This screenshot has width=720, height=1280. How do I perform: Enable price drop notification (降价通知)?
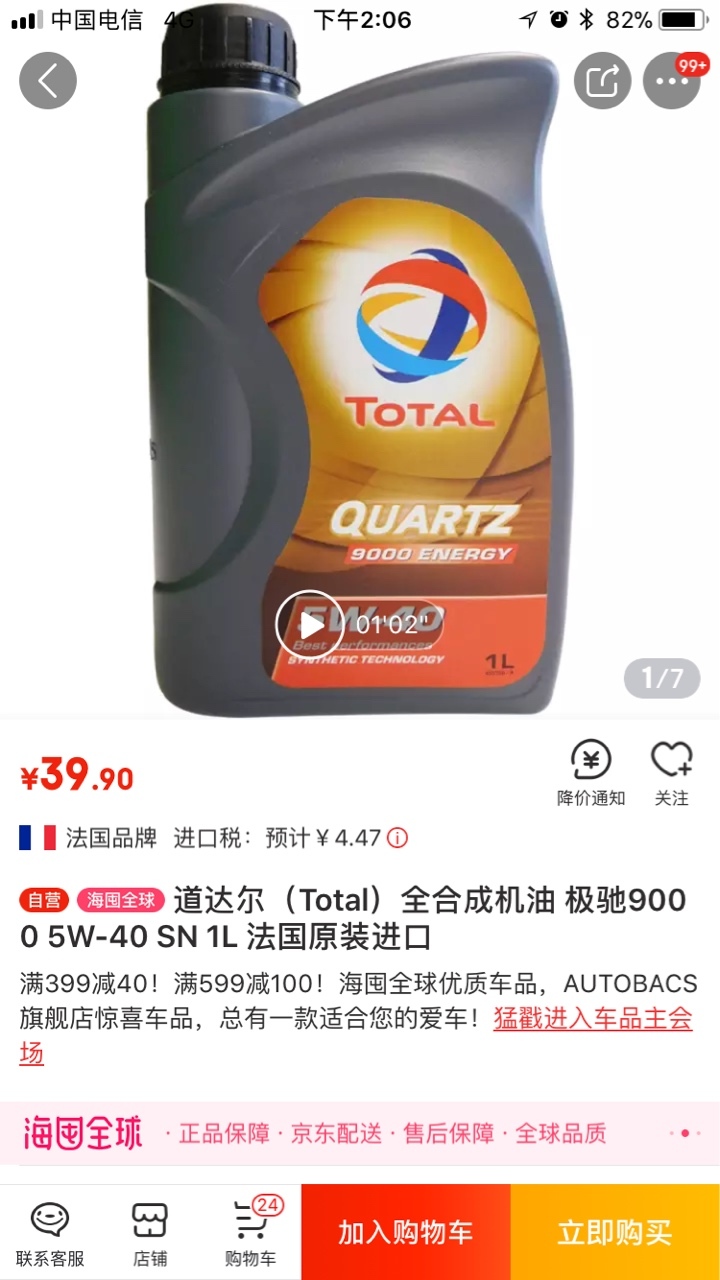point(591,773)
